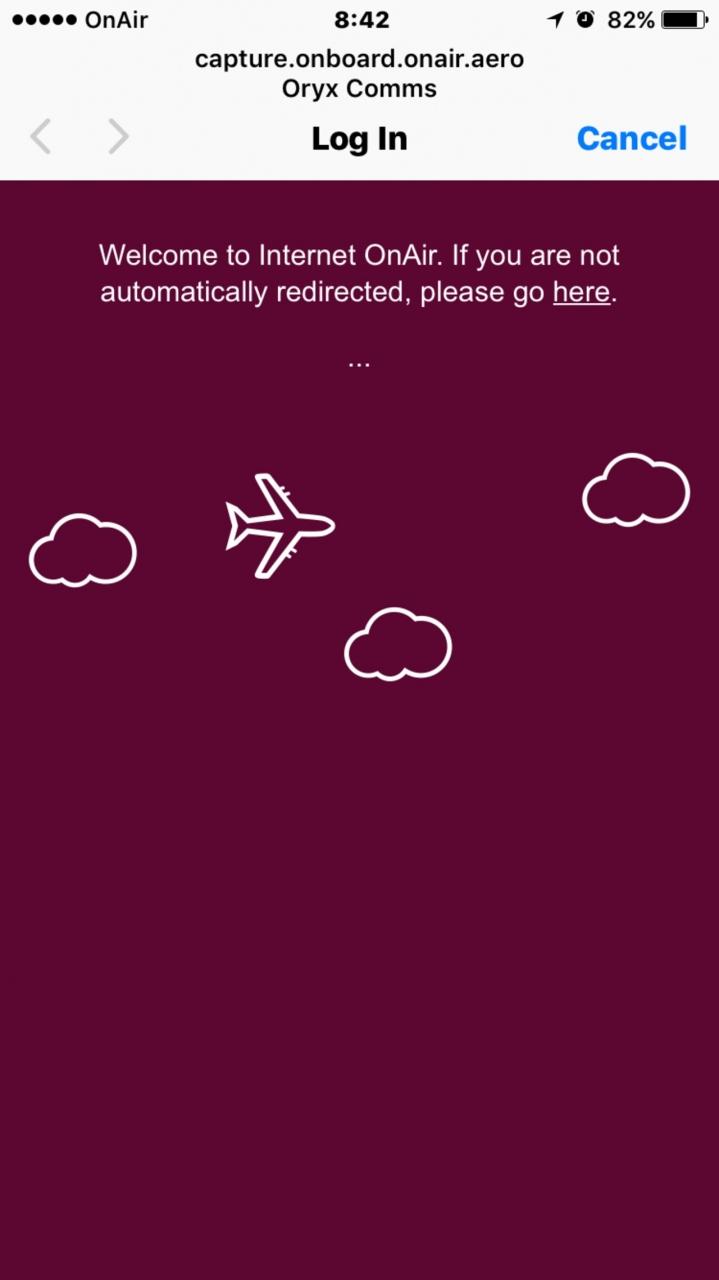Image resolution: width=719 pixels, height=1280 pixels.
Task: Cancel the Log In page
Action: [x=631, y=138]
